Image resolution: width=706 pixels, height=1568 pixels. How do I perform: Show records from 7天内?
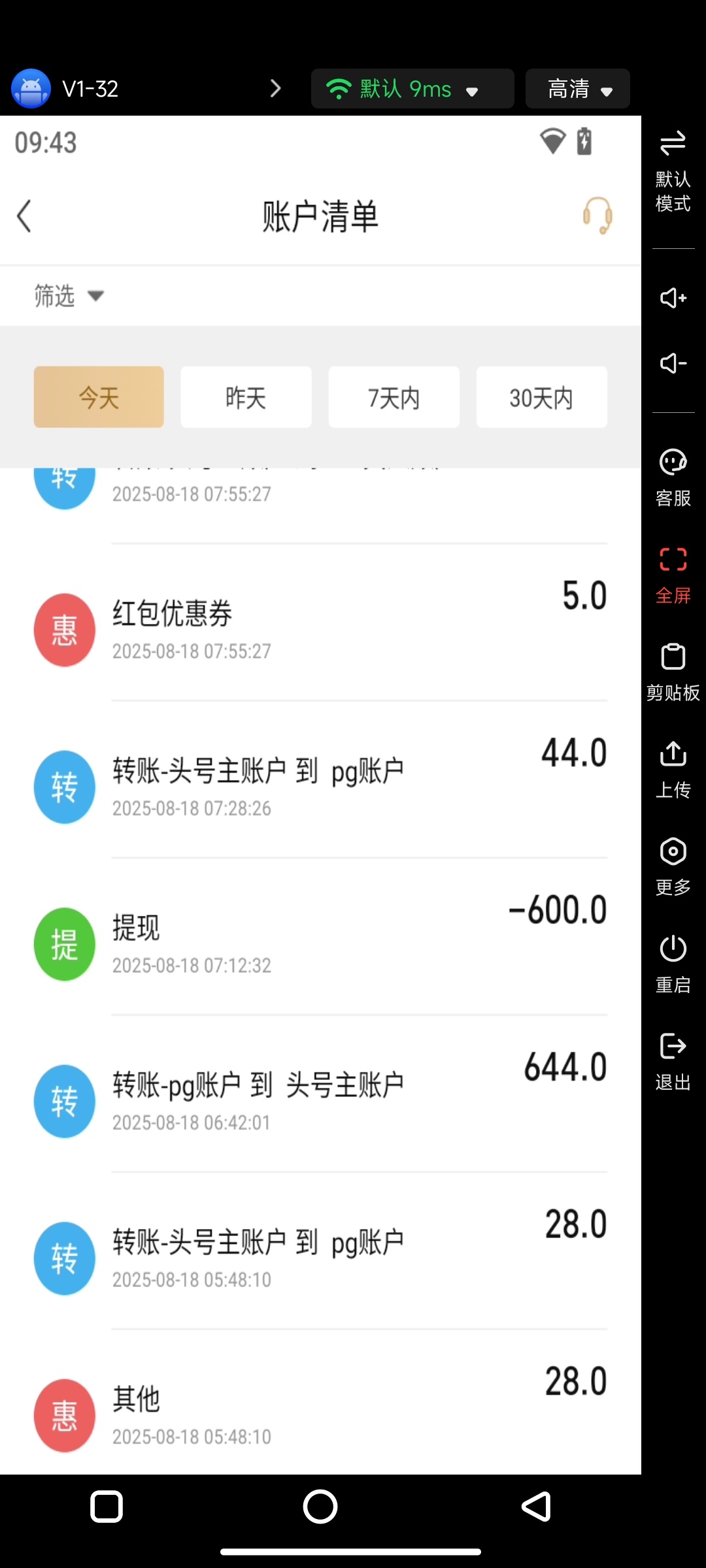(x=394, y=397)
